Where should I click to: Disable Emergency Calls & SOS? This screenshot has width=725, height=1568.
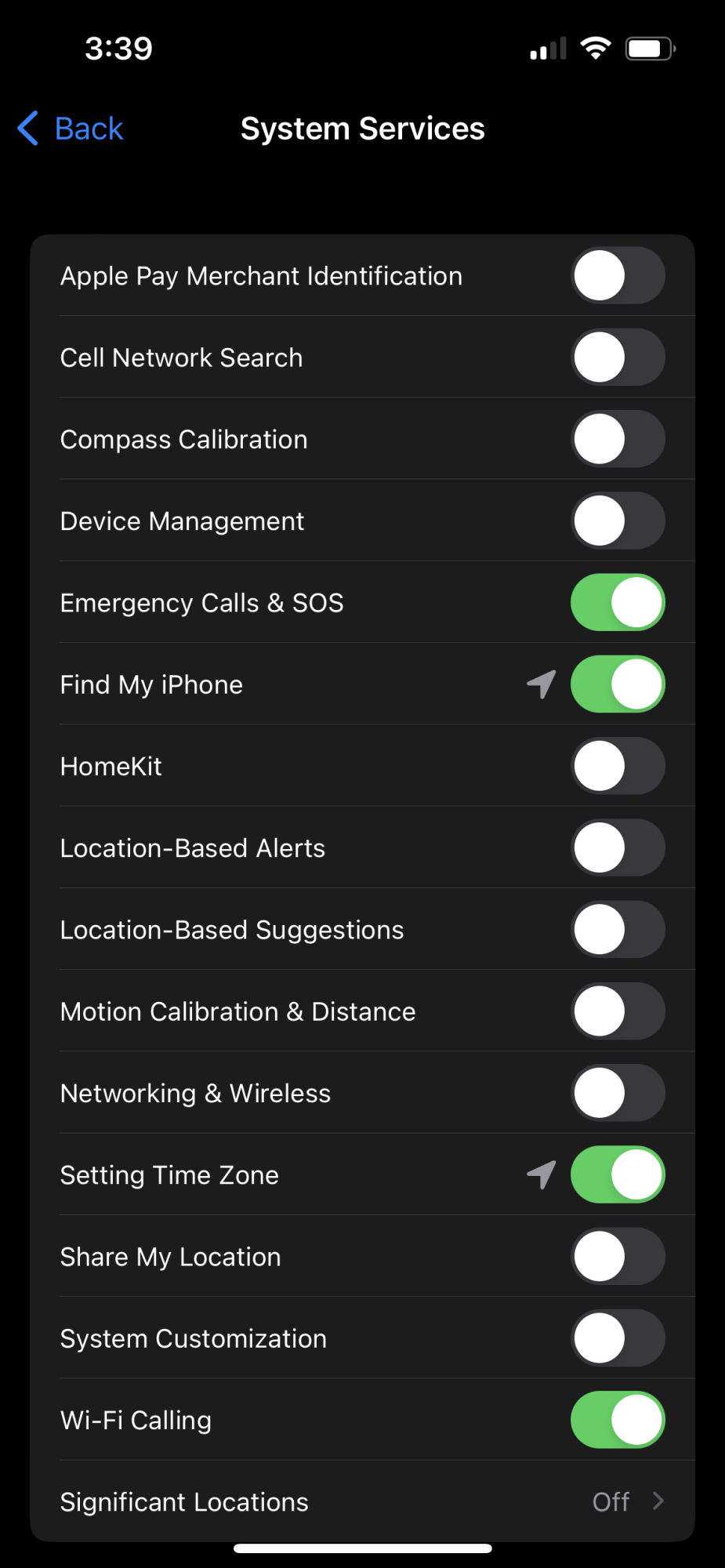pos(618,603)
